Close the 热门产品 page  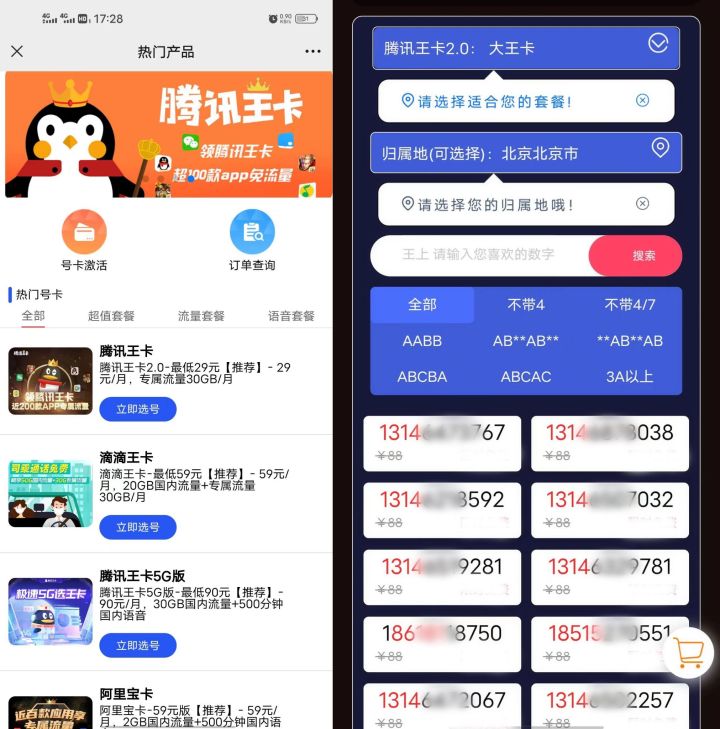[17, 52]
